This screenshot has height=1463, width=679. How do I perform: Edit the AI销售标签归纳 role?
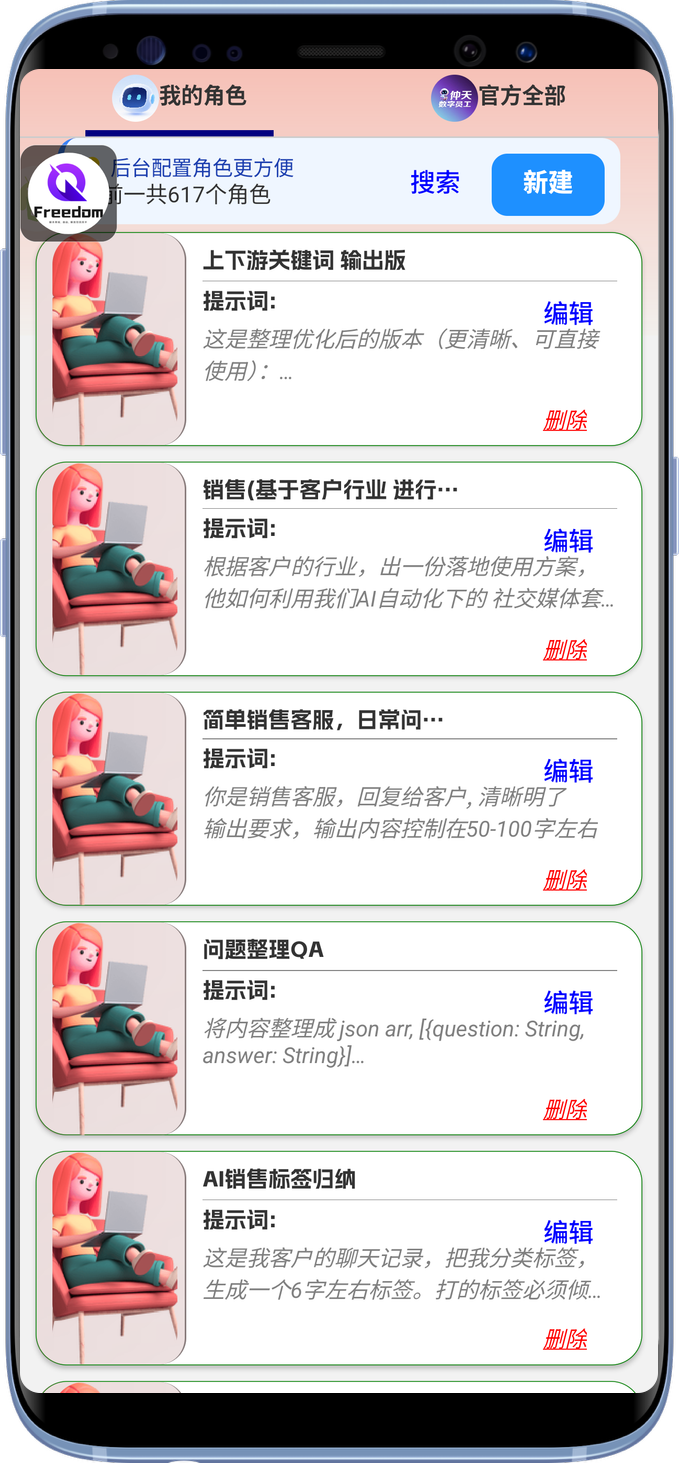(568, 1232)
